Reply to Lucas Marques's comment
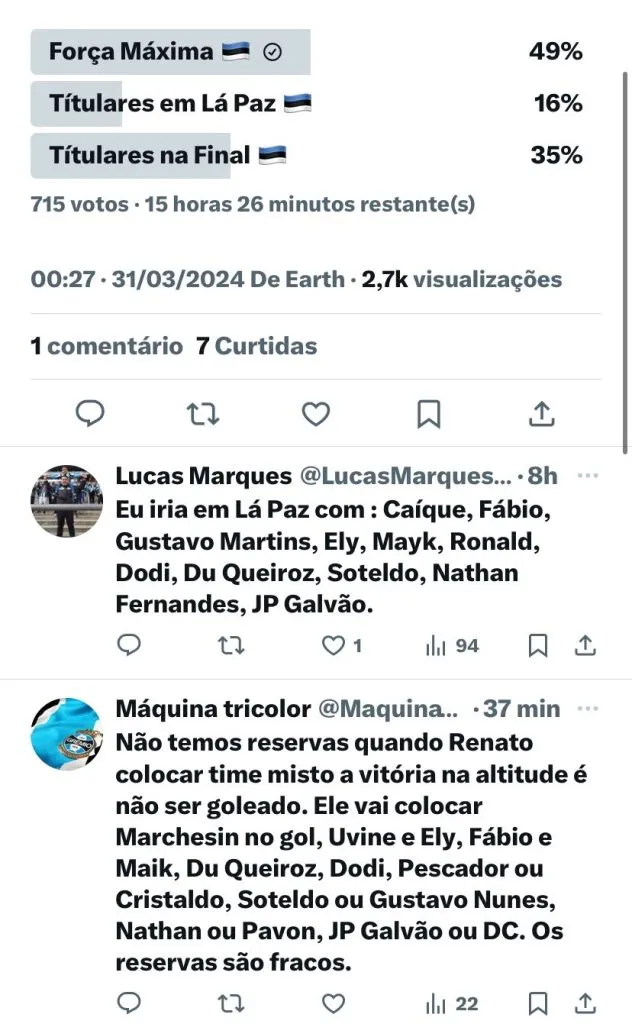632x1024 pixels. click(129, 646)
